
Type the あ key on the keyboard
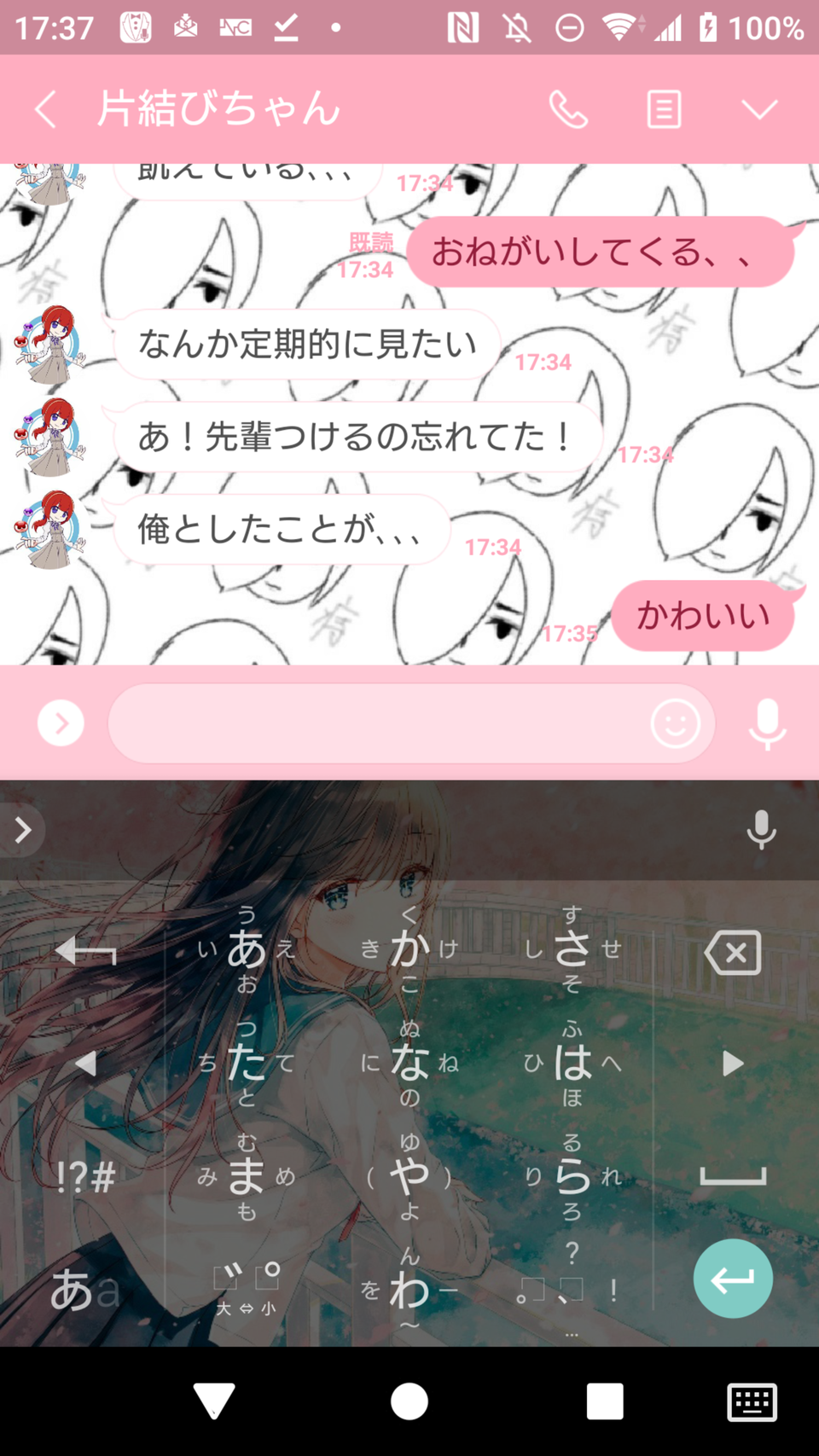coord(247,948)
